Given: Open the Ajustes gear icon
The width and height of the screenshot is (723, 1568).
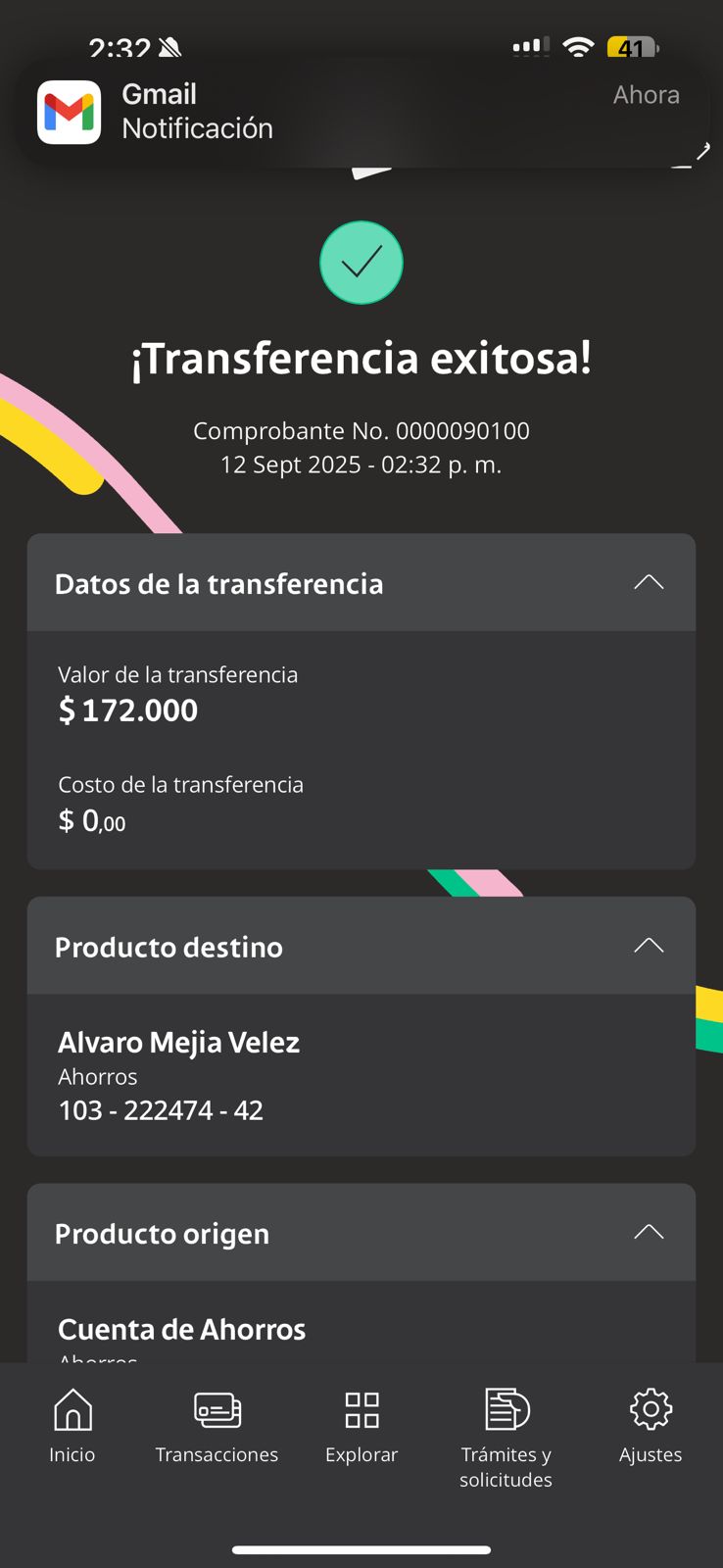Looking at the screenshot, I should (651, 1408).
